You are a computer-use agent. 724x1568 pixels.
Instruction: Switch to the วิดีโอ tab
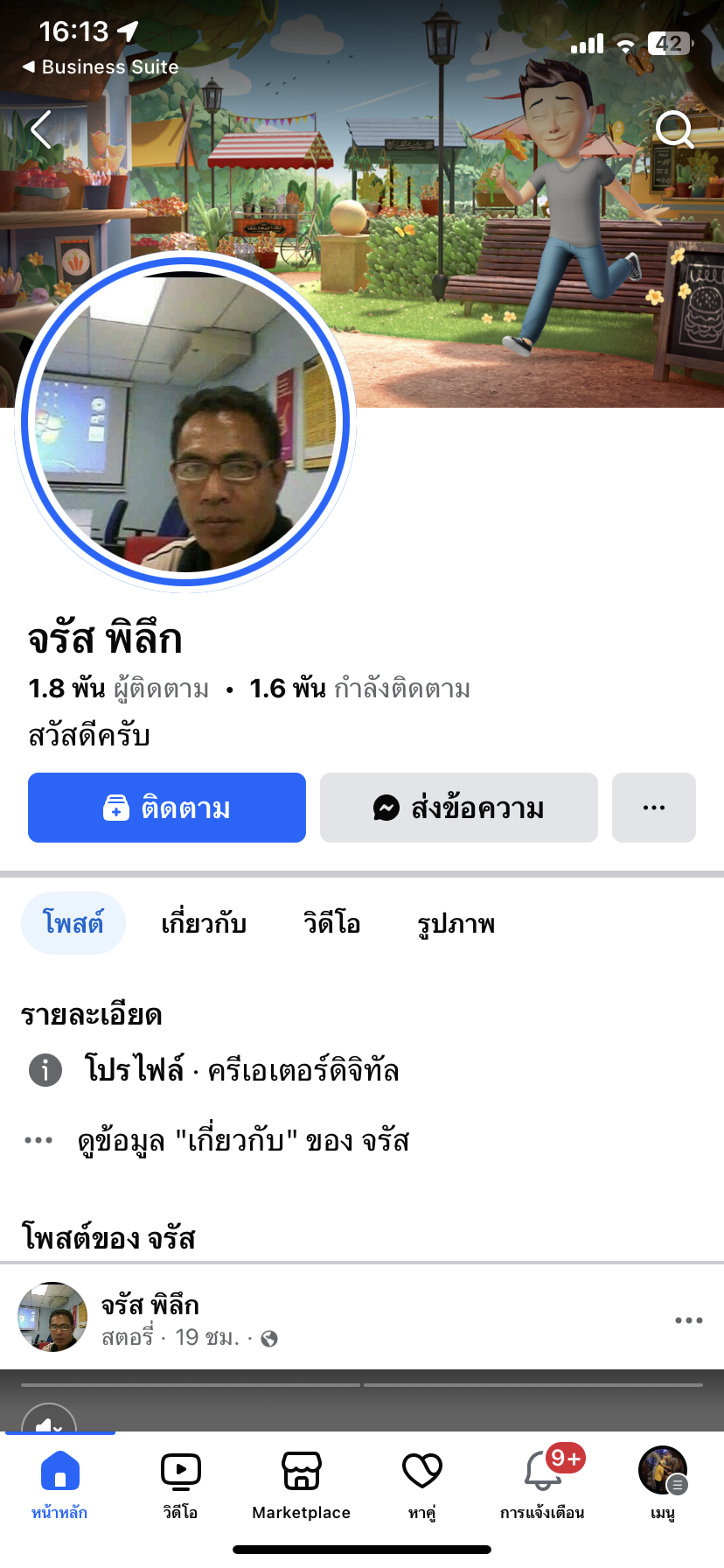[331, 924]
